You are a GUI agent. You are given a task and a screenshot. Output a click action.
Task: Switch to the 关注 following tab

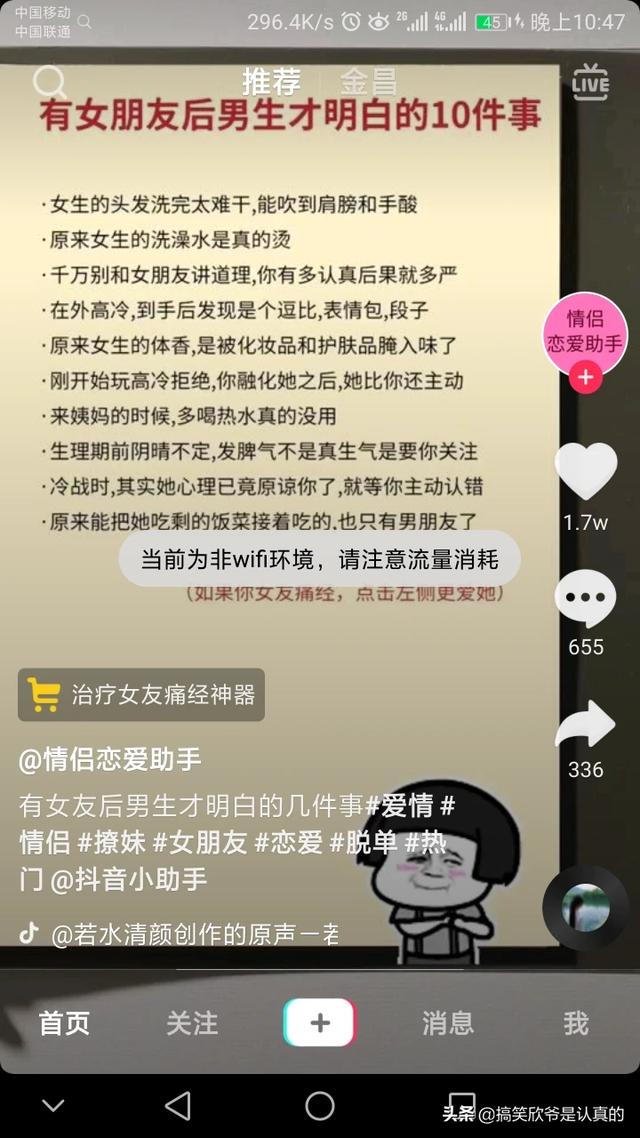[x=192, y=1022]
